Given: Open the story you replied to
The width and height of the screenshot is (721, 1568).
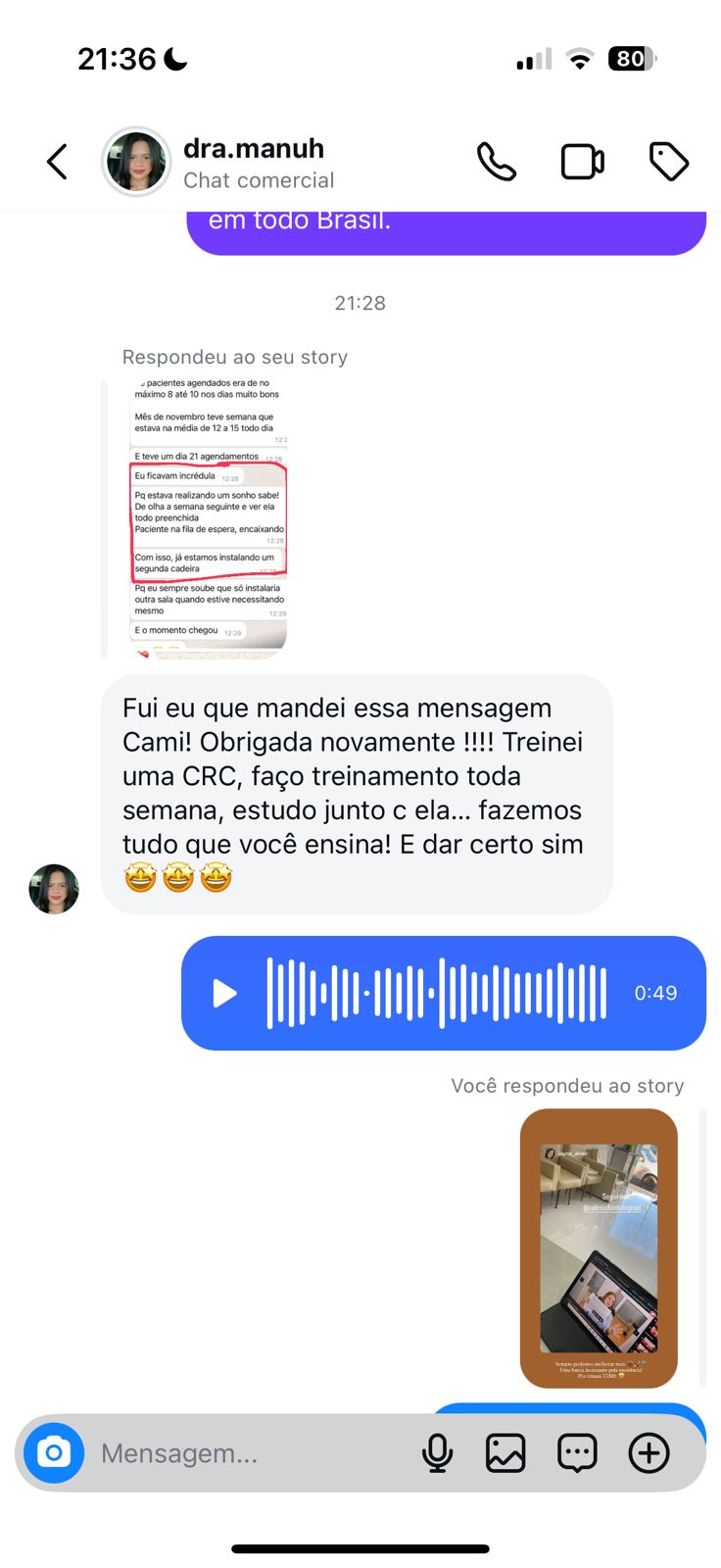Looking at the screenshot, I should (x=599, y=1248).
